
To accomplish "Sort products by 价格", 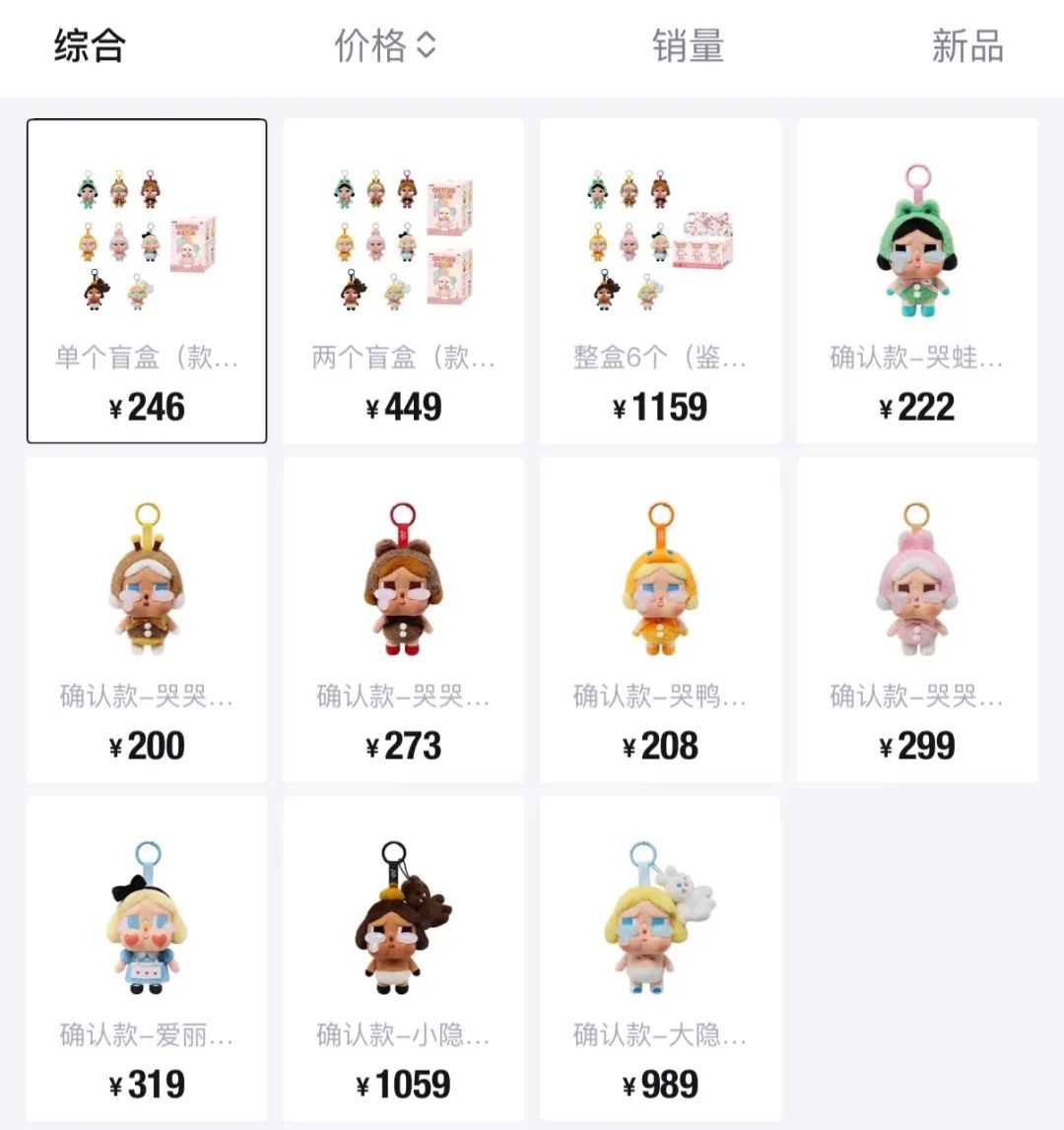I will point(384,46).
